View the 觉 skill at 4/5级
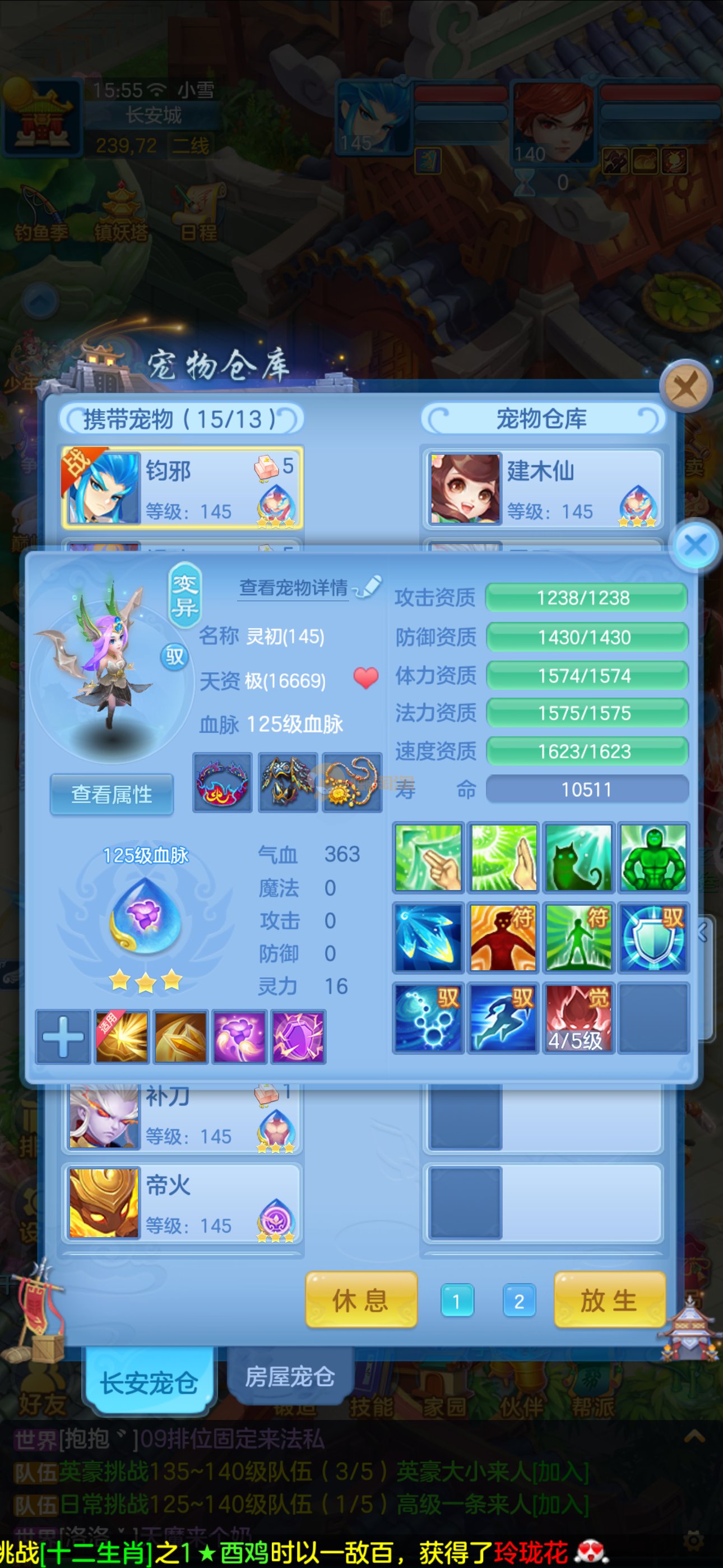The image size is (723, 1568). click(577, 1018)
